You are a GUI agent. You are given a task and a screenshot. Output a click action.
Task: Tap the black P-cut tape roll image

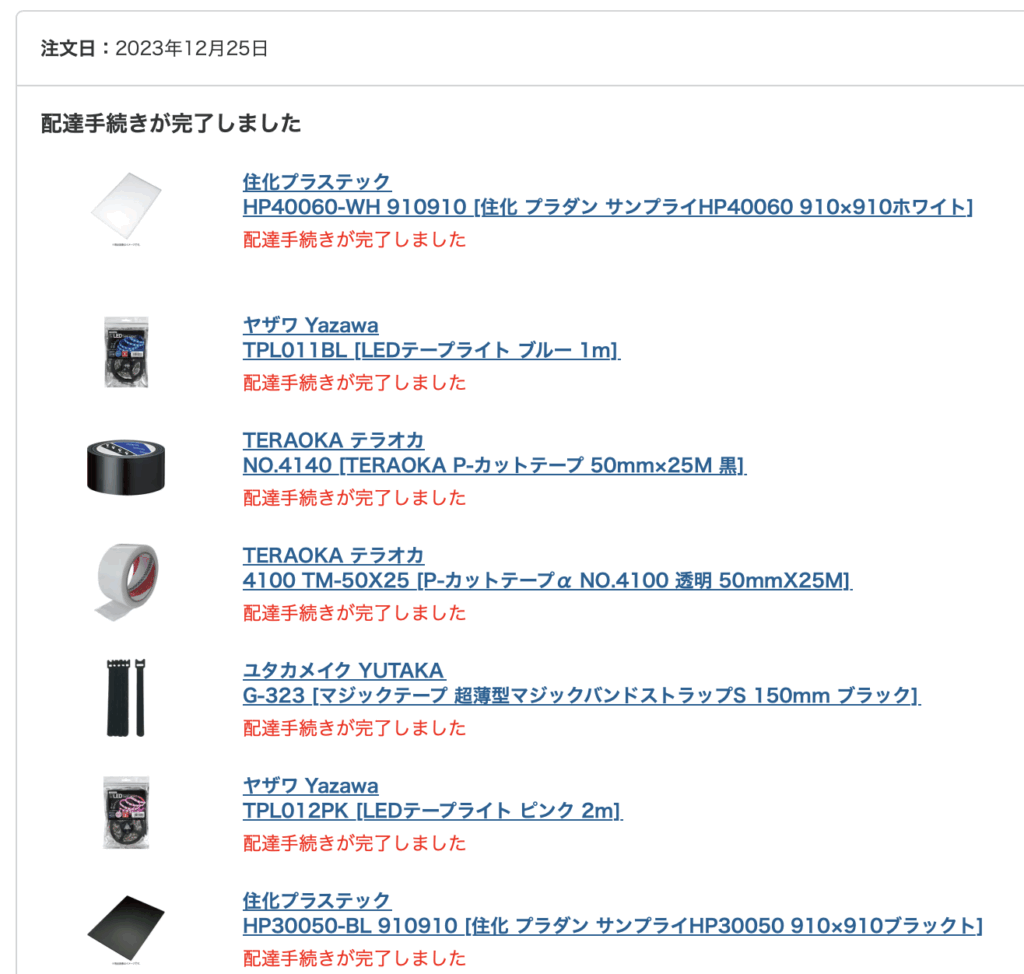126,467
